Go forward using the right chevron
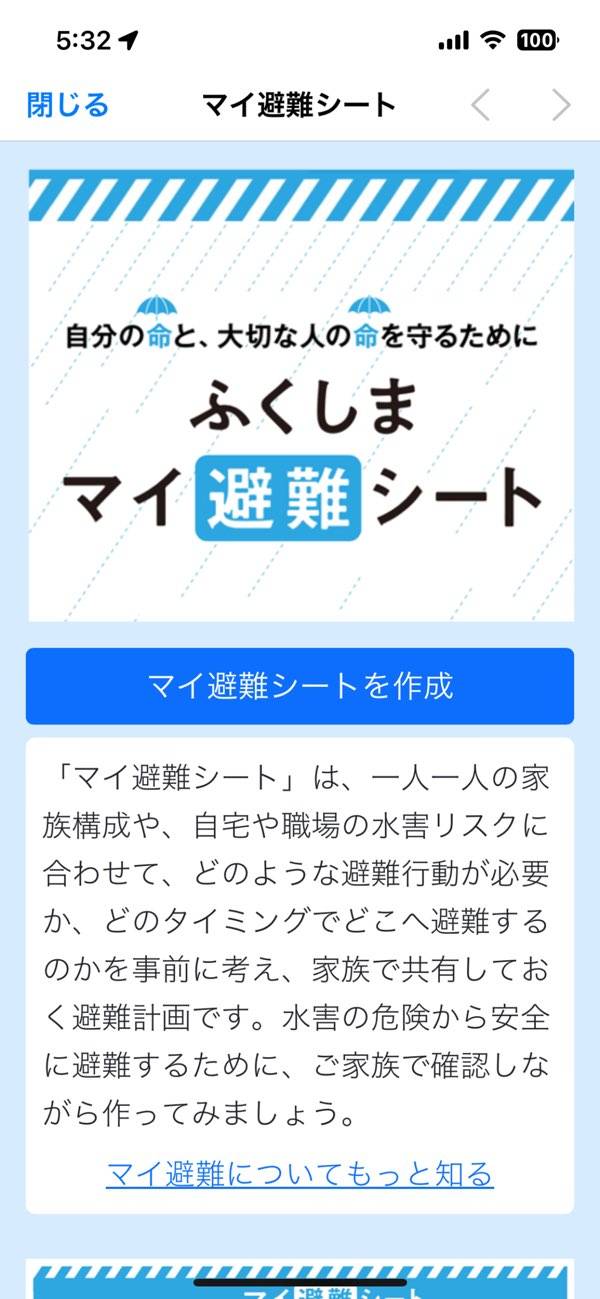The width and height of the screenshot is (600, 1299). (x=561, y=104)
